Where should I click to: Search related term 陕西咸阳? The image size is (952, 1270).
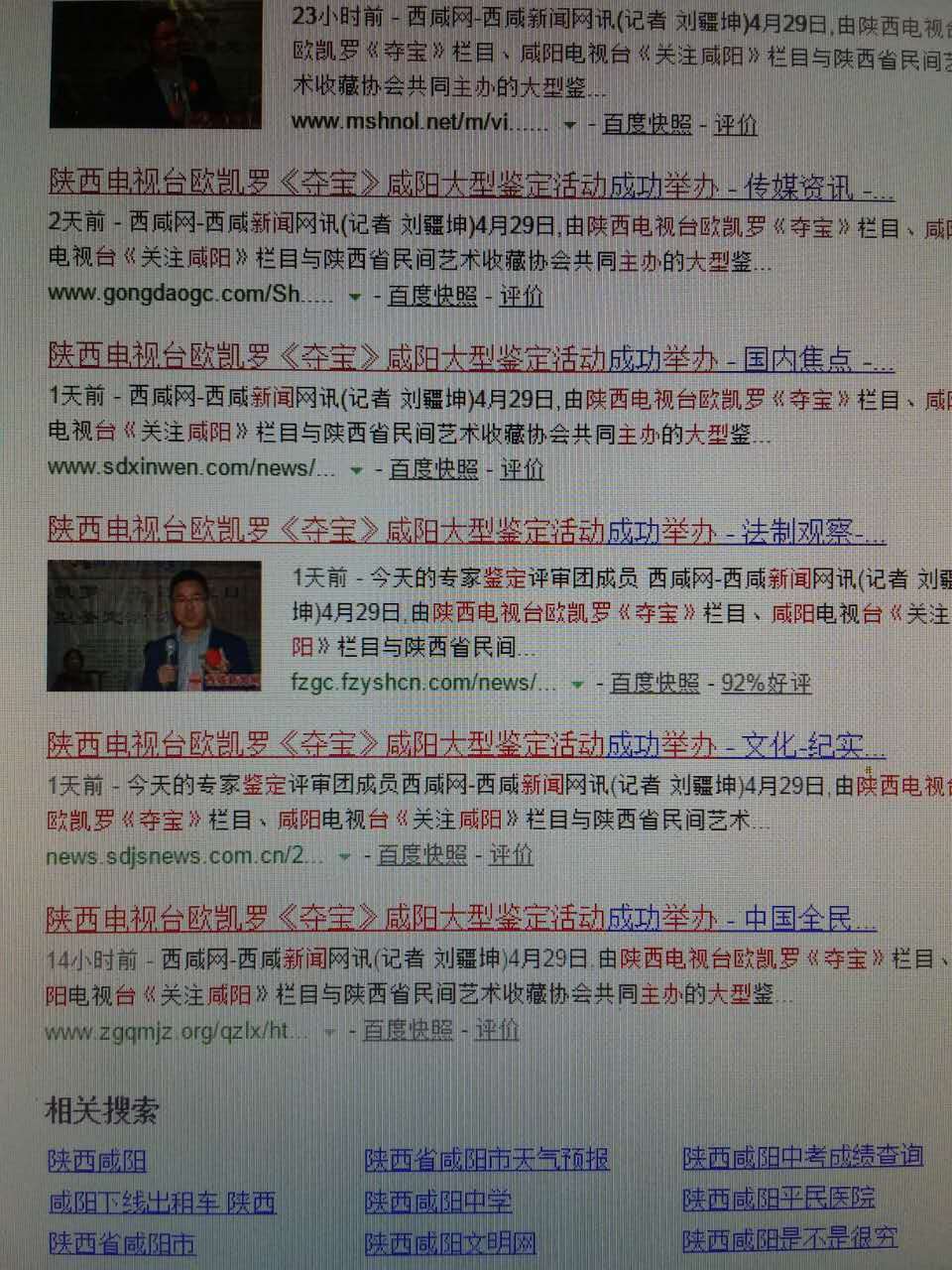97,1161
